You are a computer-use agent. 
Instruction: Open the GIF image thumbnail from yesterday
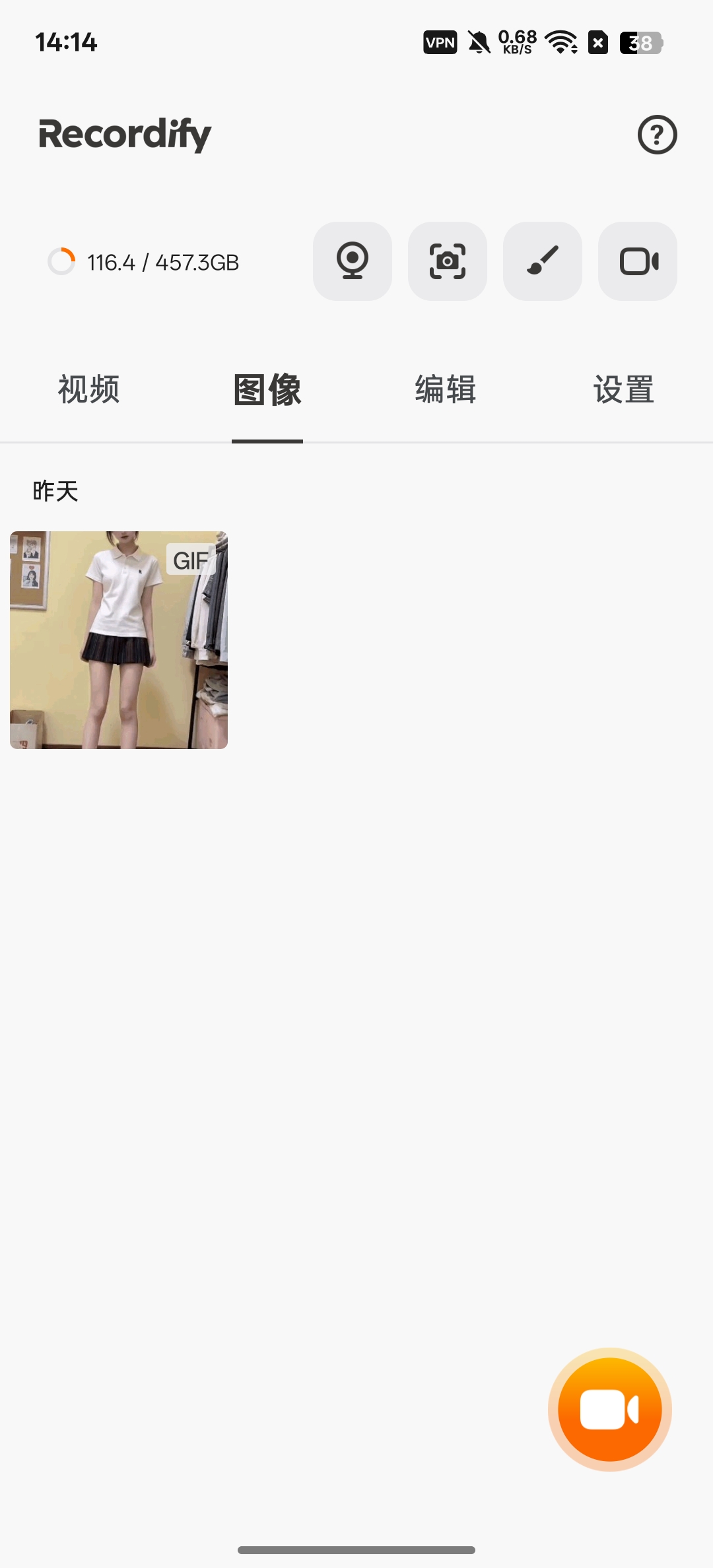point(118,638)
